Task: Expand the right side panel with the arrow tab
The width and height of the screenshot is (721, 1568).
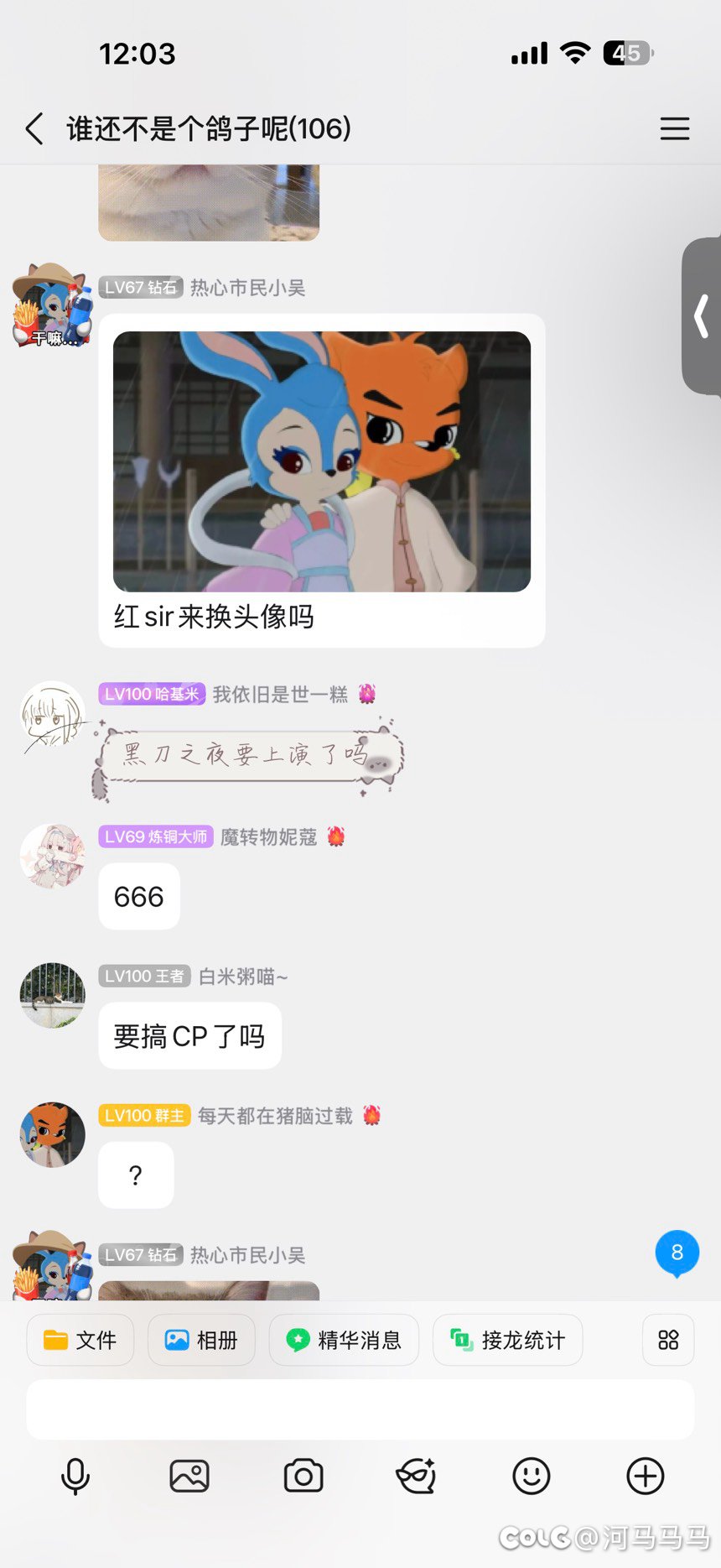Action: (x=701, y=317)
